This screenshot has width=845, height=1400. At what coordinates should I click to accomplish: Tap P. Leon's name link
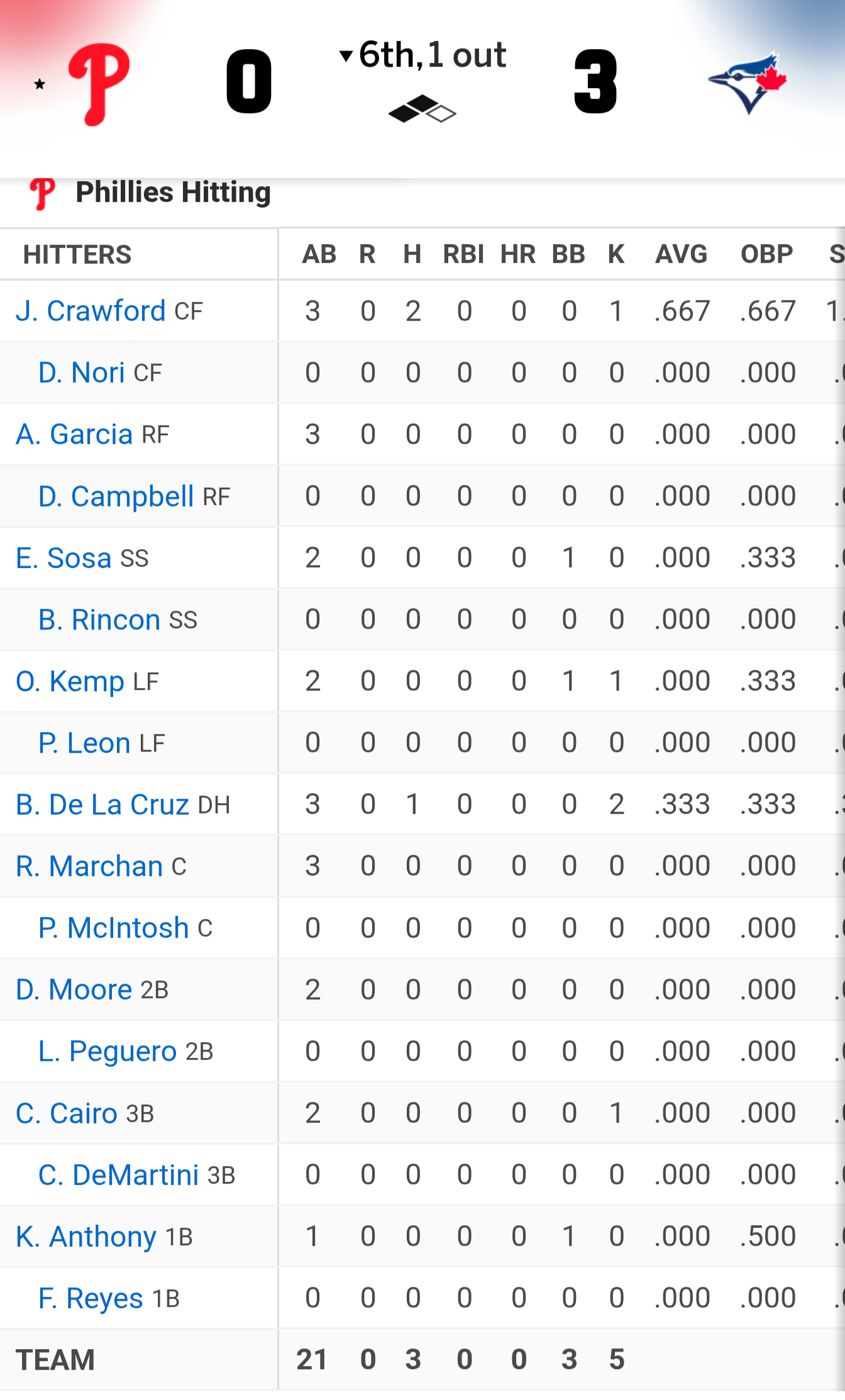point(84,743)
